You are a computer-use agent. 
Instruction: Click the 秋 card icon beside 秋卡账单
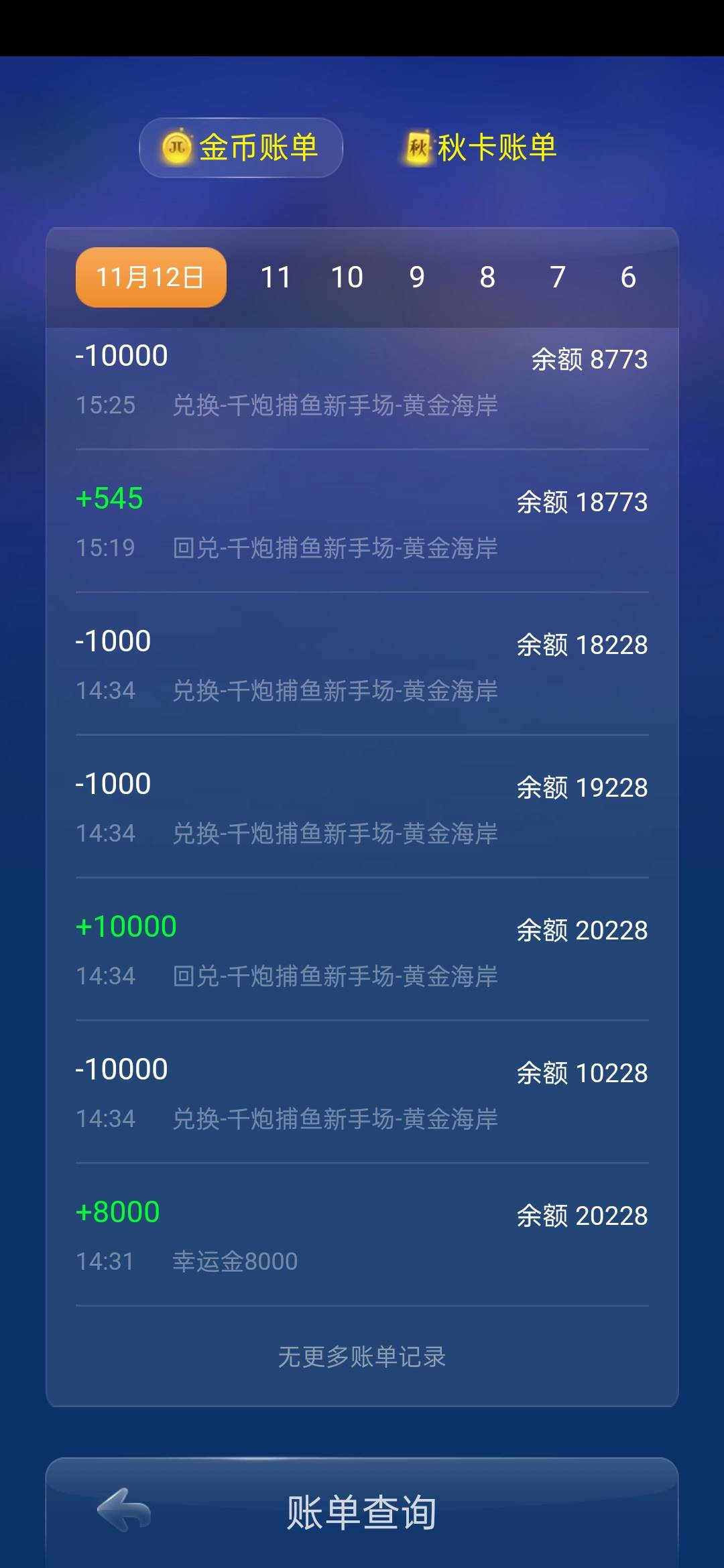(x=416, y=147)
